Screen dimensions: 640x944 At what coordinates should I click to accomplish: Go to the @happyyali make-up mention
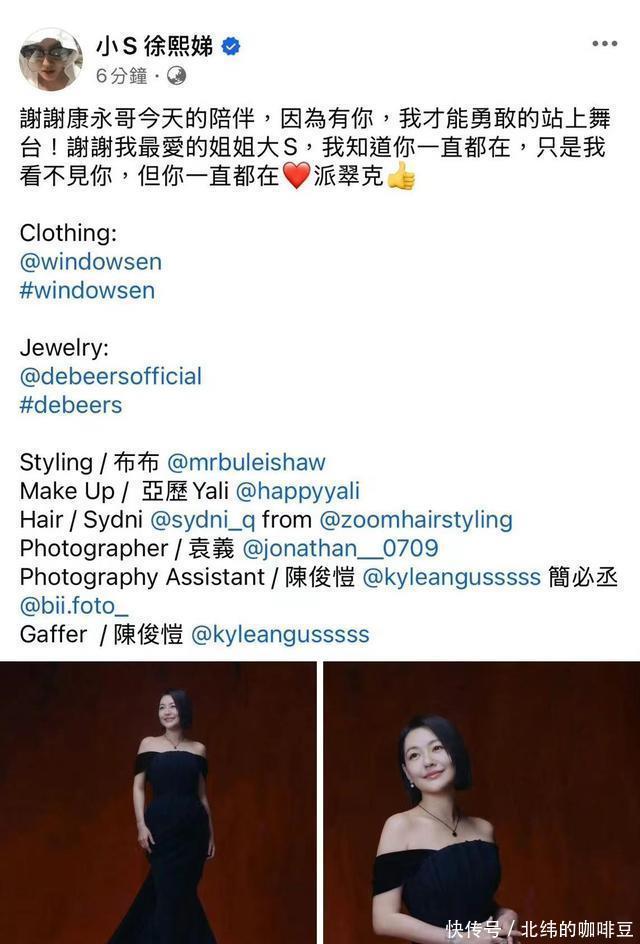[x=296, y=491]
